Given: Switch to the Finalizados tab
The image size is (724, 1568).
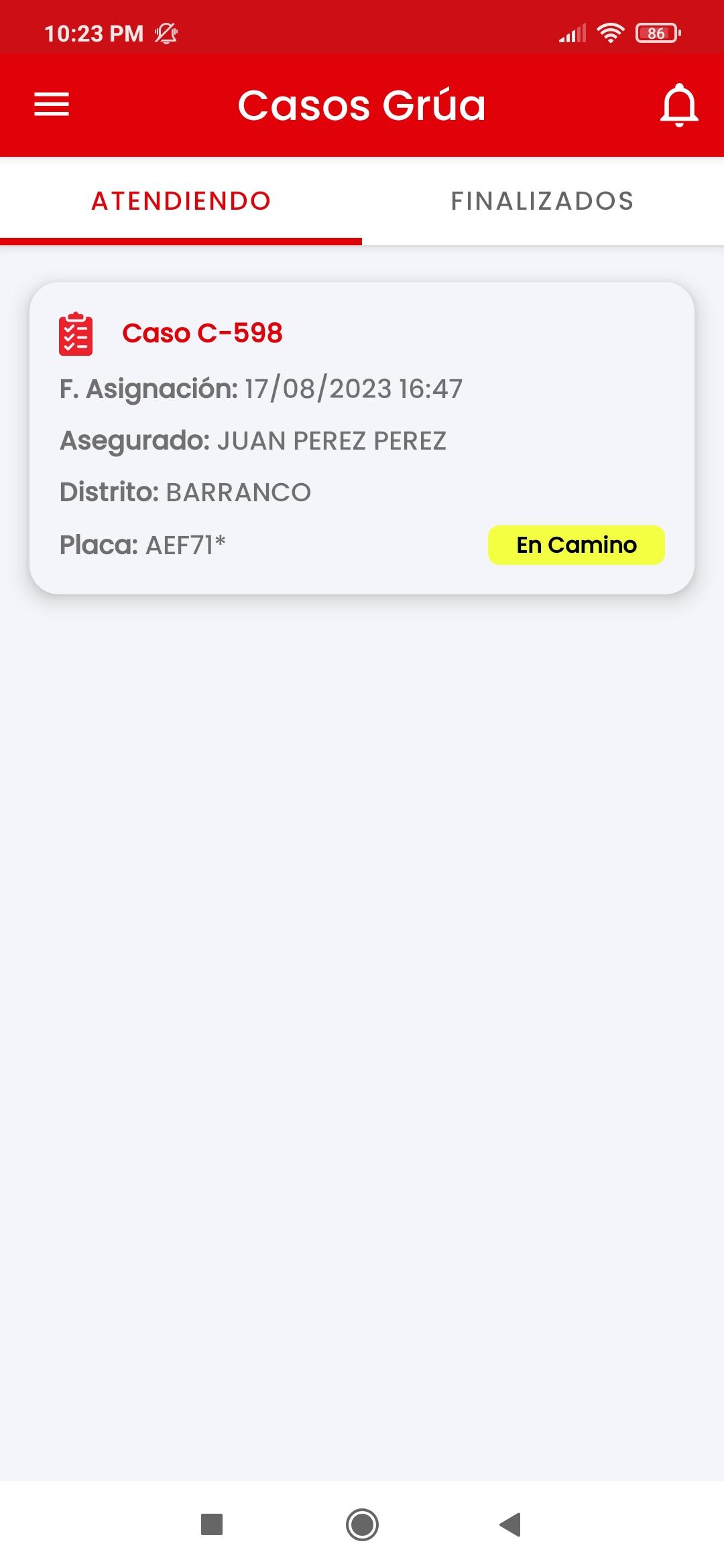Looking at the screenshot, I should click(x=543, y=201).
